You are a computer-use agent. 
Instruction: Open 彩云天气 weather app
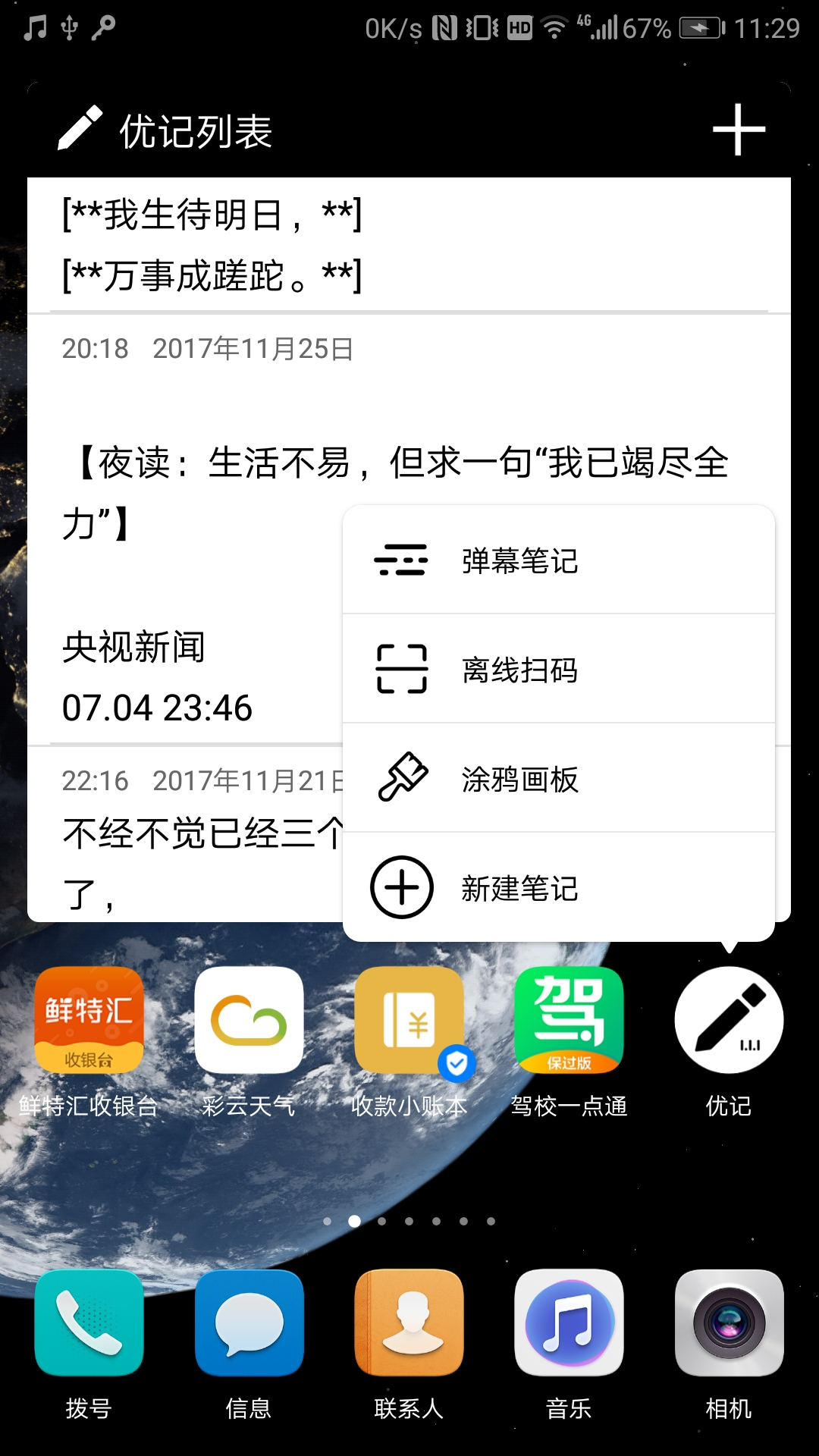(249, 1020)
